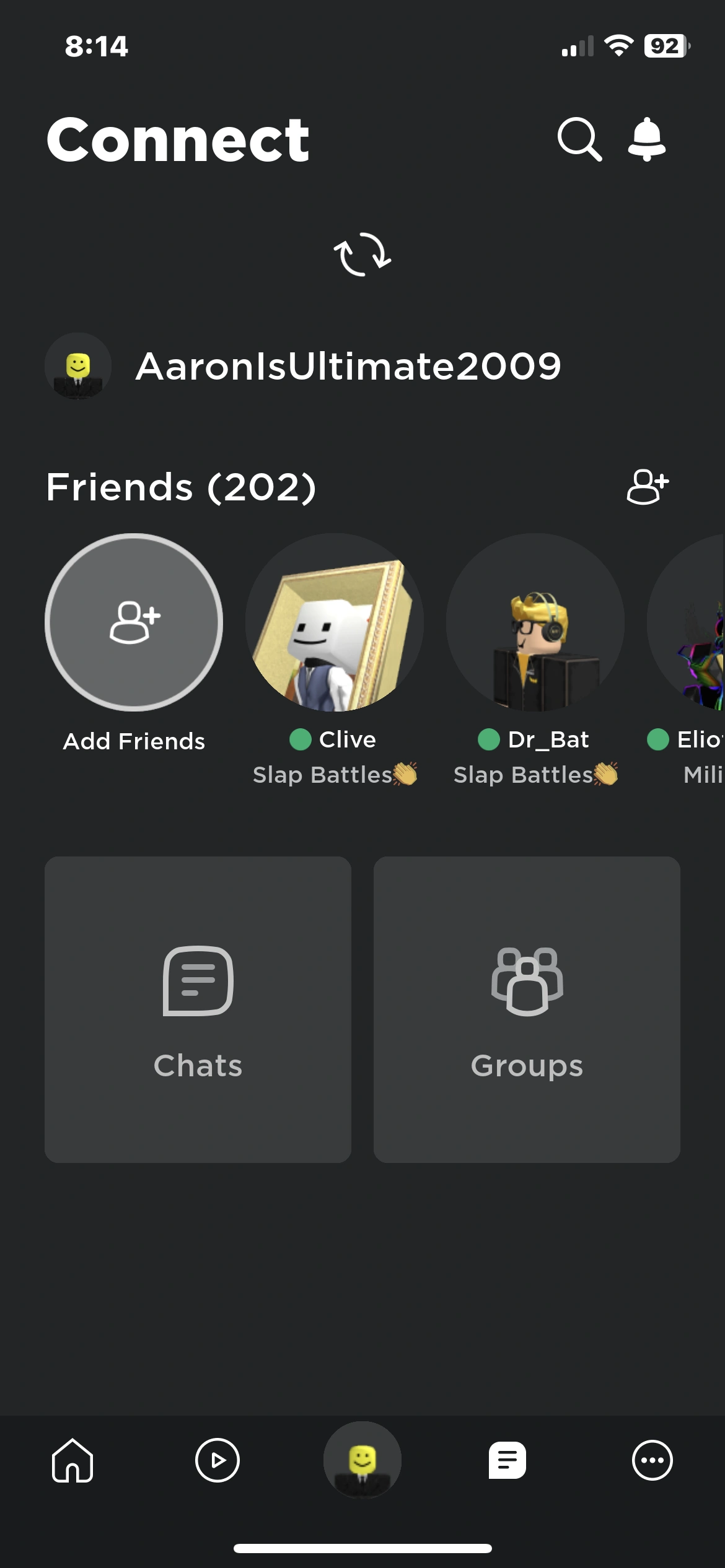
Task: Open the More menu via ellipsis icon
Action: [651, 1460]
